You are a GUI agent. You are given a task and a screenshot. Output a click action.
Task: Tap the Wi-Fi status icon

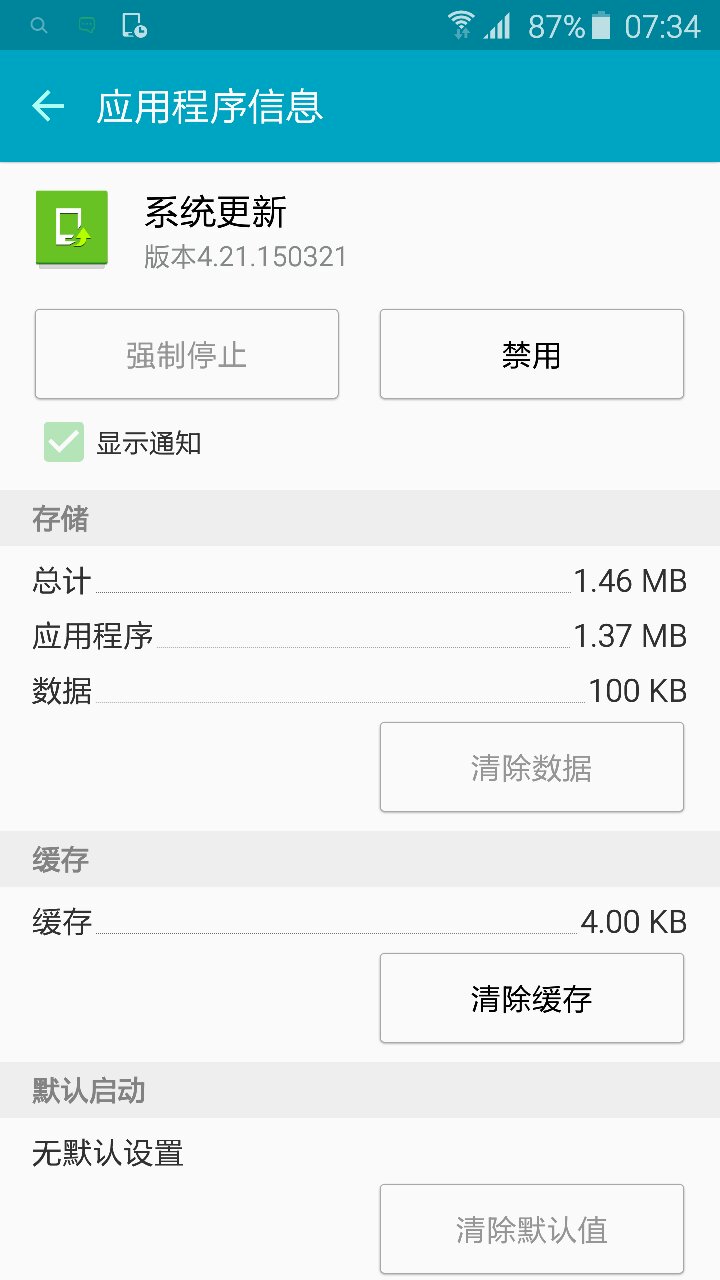click(x=461, y=25)
